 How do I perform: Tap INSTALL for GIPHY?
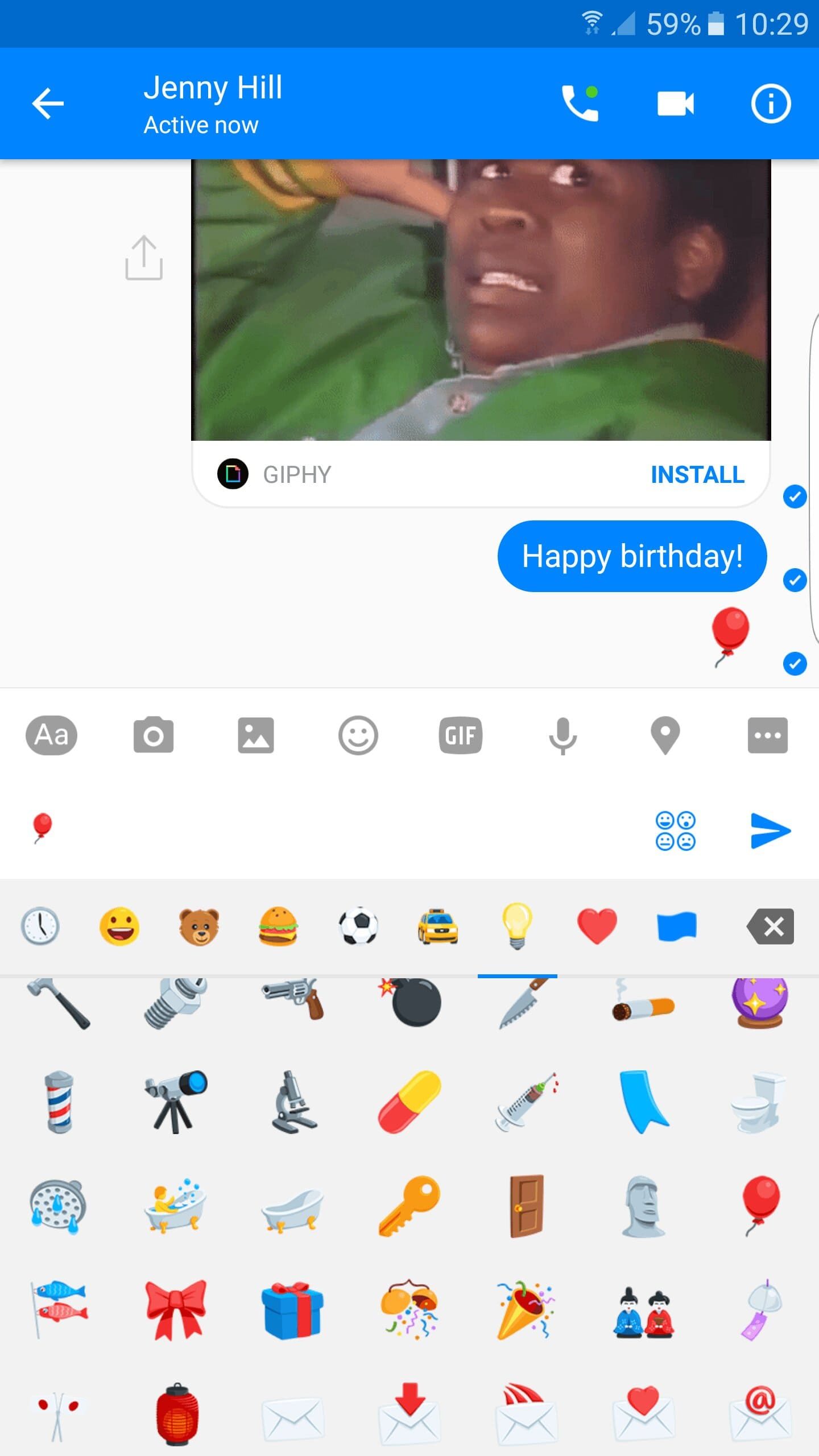point(697,474)
